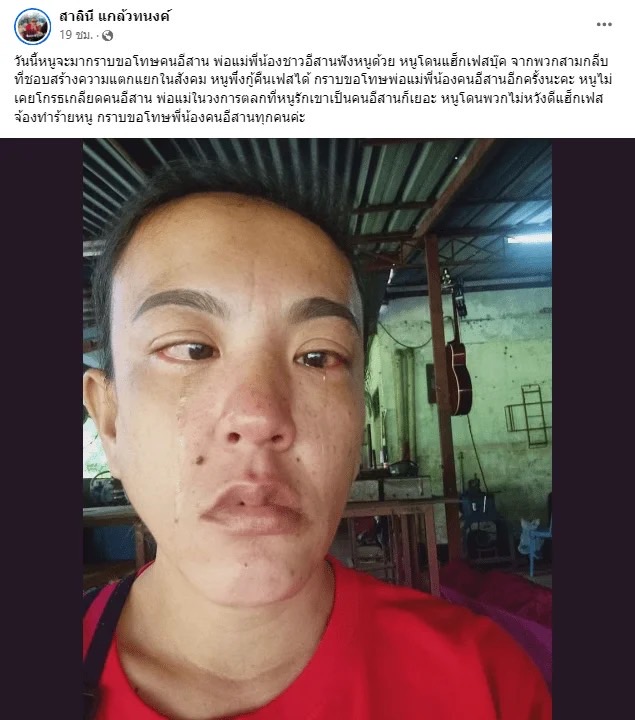This screenshot has height=720, width=635.
Task: Open the post's three-dot options menu
Action: 604,25
